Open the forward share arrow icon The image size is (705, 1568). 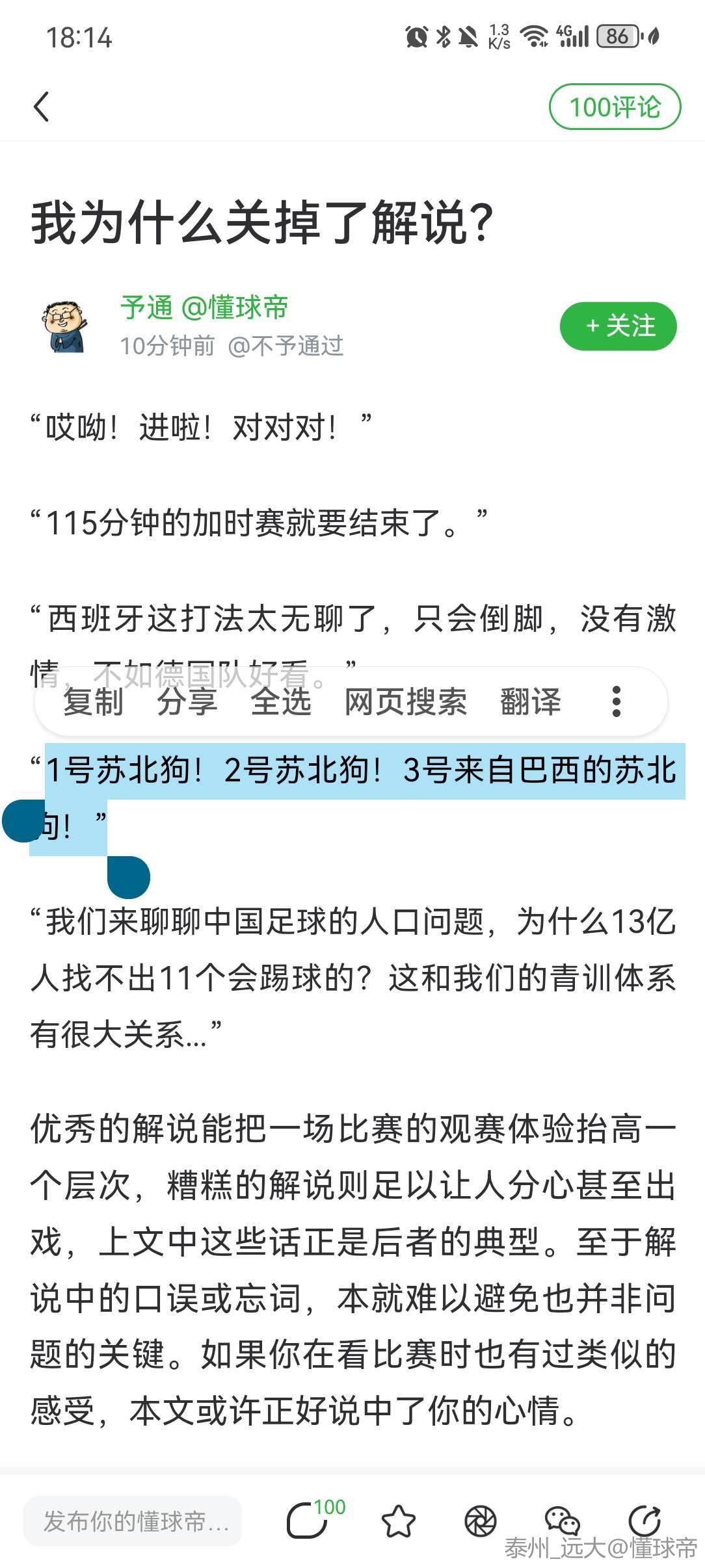pos(645,1521)
